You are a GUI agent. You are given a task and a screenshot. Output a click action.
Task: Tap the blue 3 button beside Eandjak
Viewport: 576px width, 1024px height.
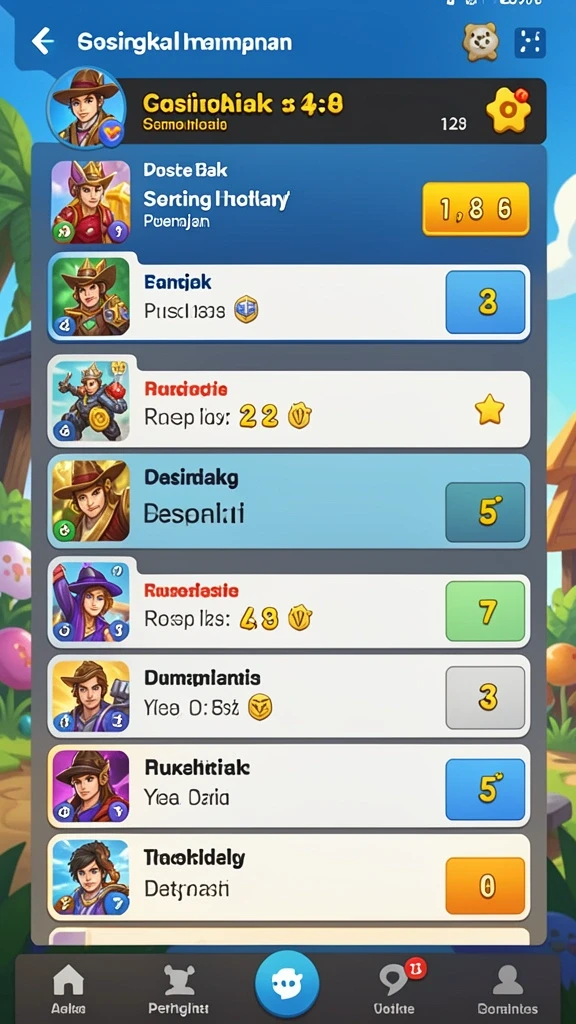485,302
